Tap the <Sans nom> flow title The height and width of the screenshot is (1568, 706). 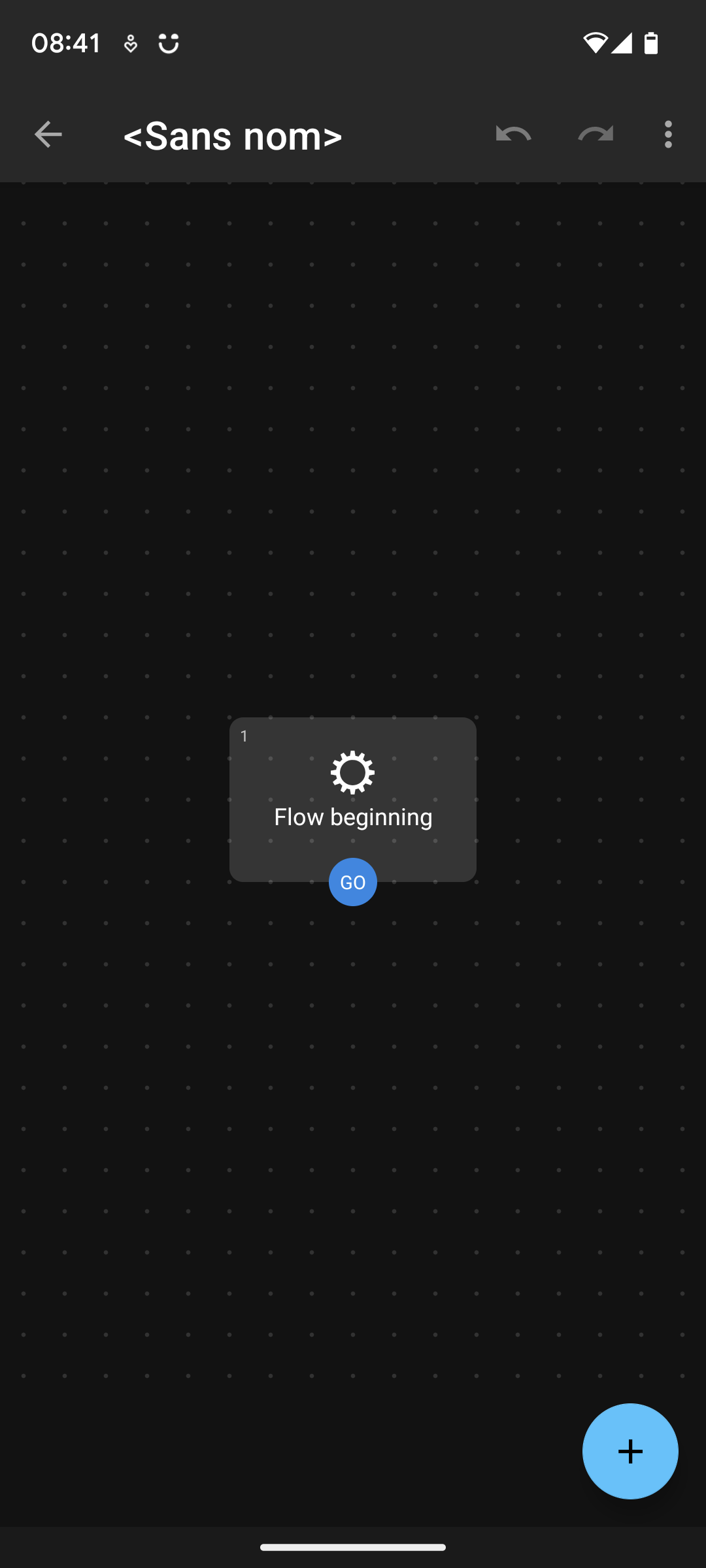click(x=233, y=136)
